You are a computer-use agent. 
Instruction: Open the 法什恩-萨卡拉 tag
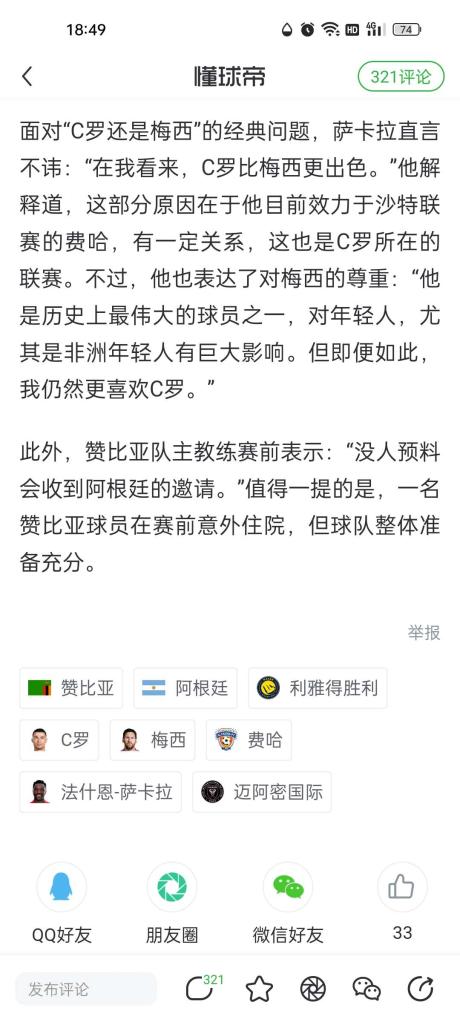(100, 792)
